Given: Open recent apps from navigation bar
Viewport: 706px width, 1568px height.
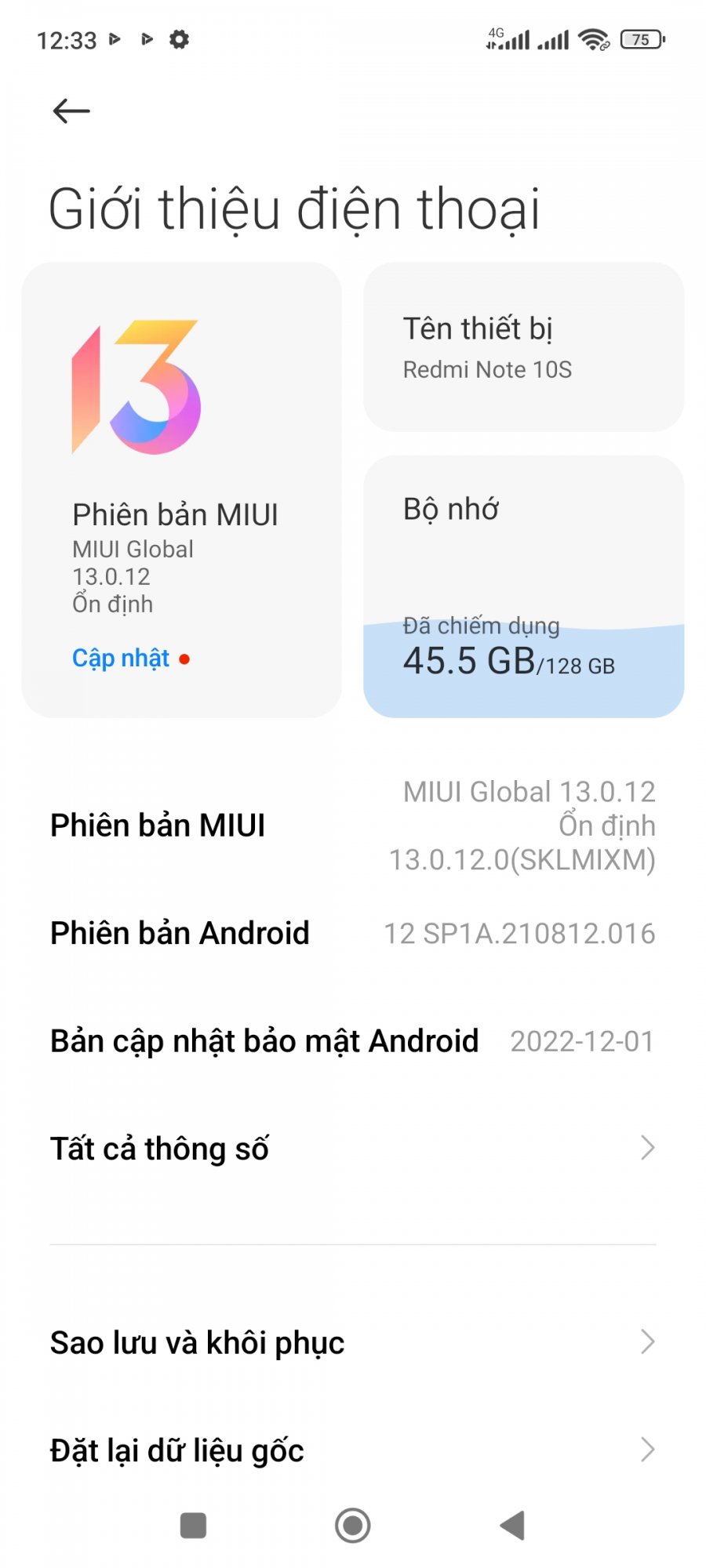Looking at the screenshot, I should click(x=193, y=1526).
